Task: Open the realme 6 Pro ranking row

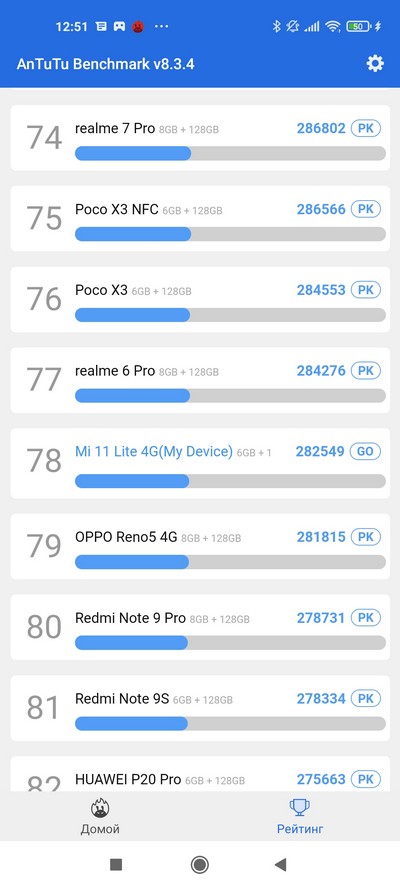Action: [200, 380]
